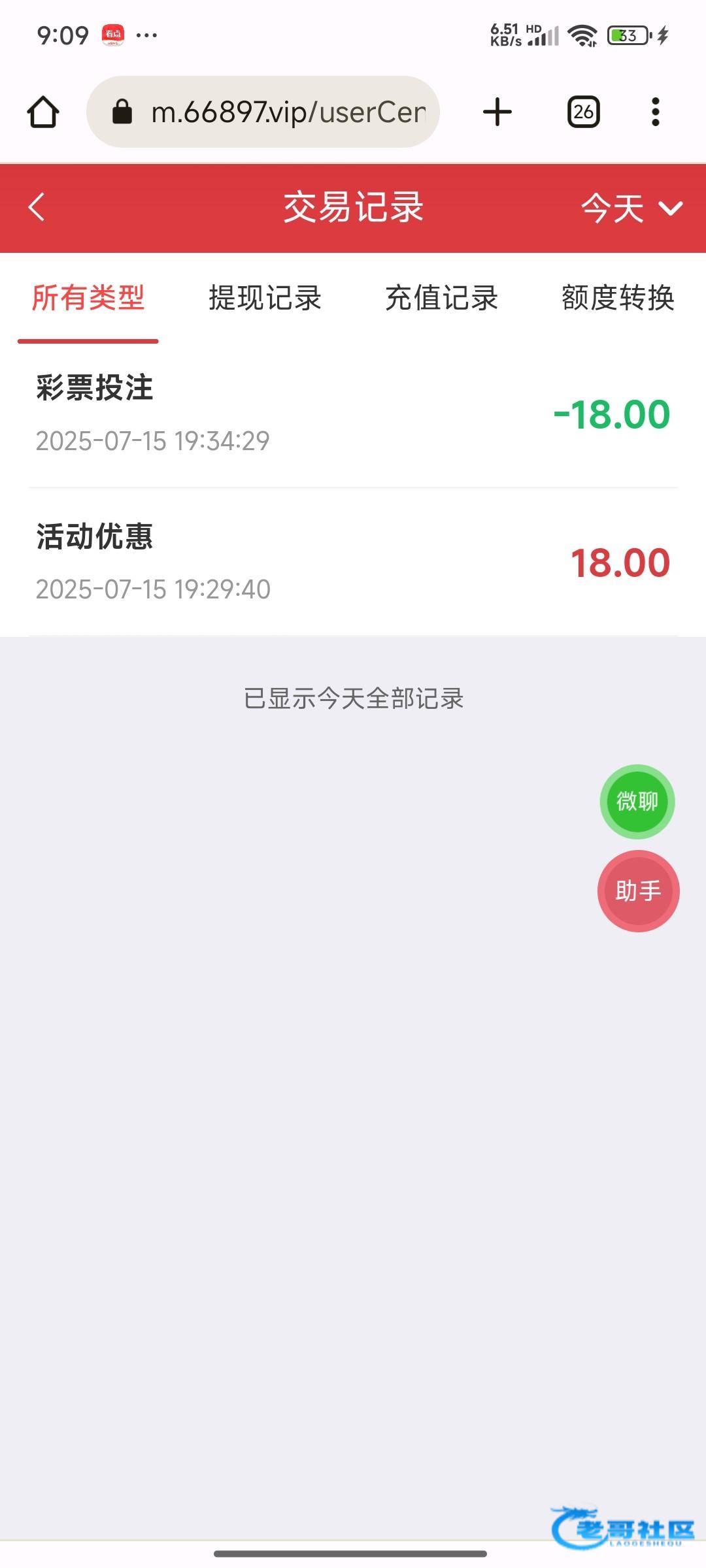Viewport: 706px width, 1568px height.
Task: Open the 微聊 chat bubble
Action: [x=637, y=801]
